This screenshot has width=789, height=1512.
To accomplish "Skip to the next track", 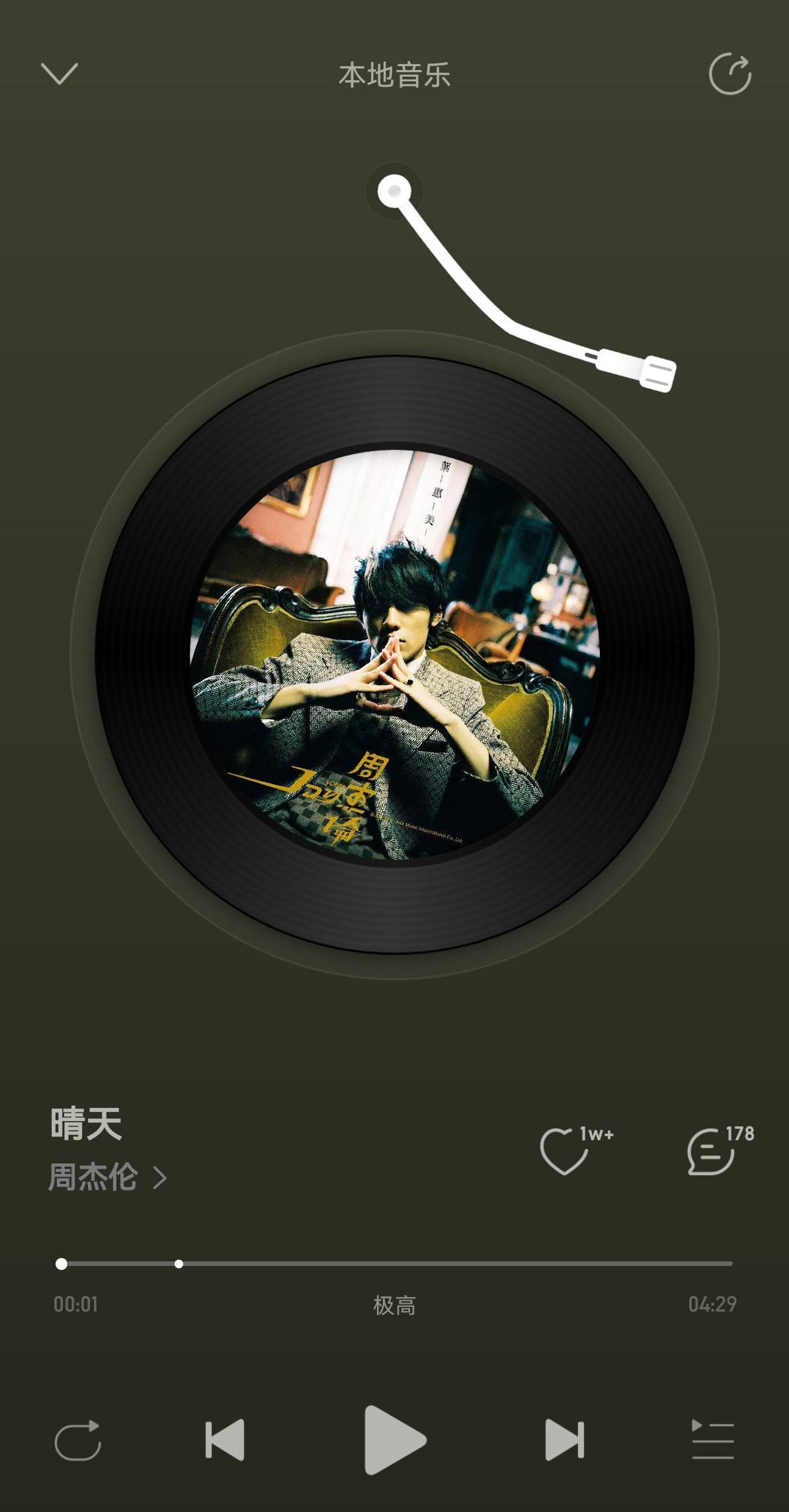I will tap(564, 1439).
